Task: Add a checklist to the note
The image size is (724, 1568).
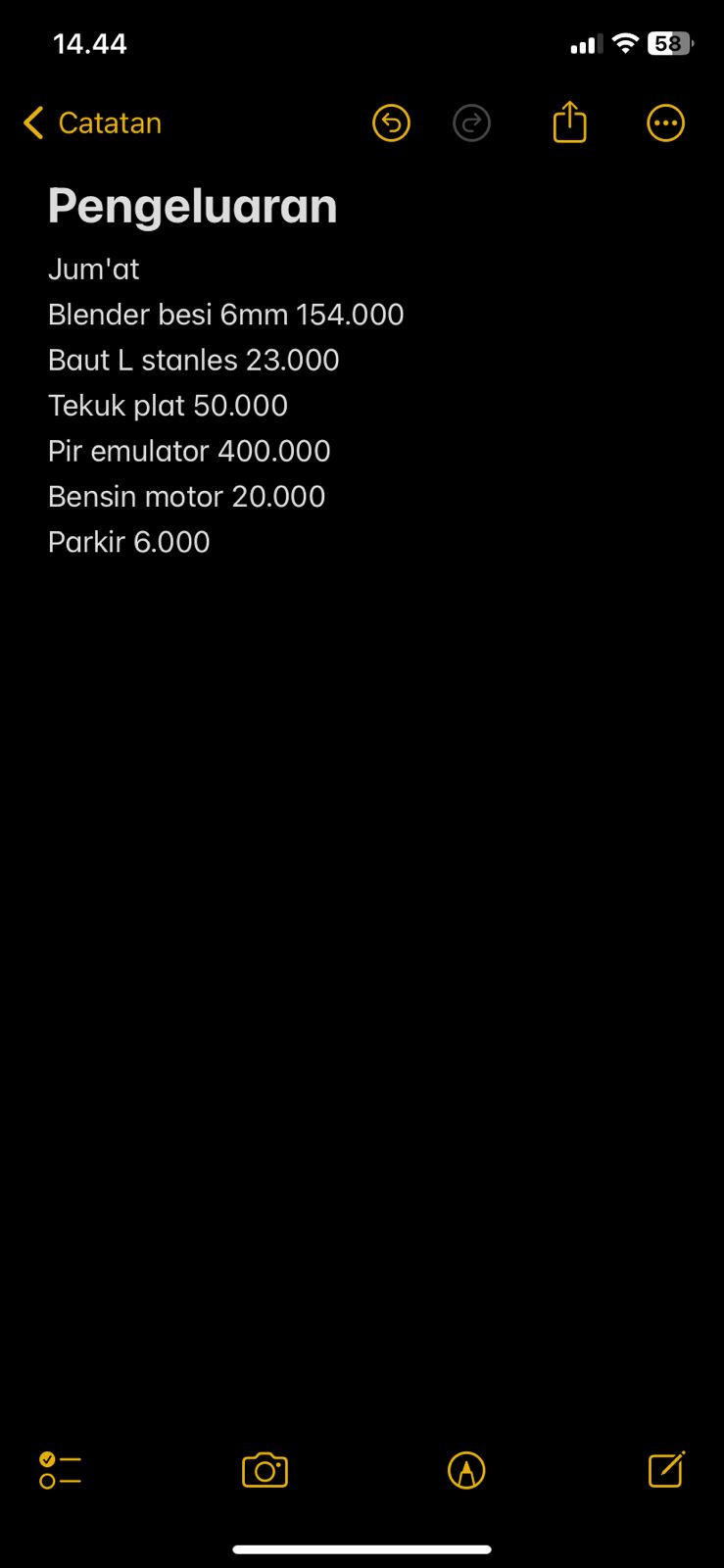Action: pos(60,1470)
